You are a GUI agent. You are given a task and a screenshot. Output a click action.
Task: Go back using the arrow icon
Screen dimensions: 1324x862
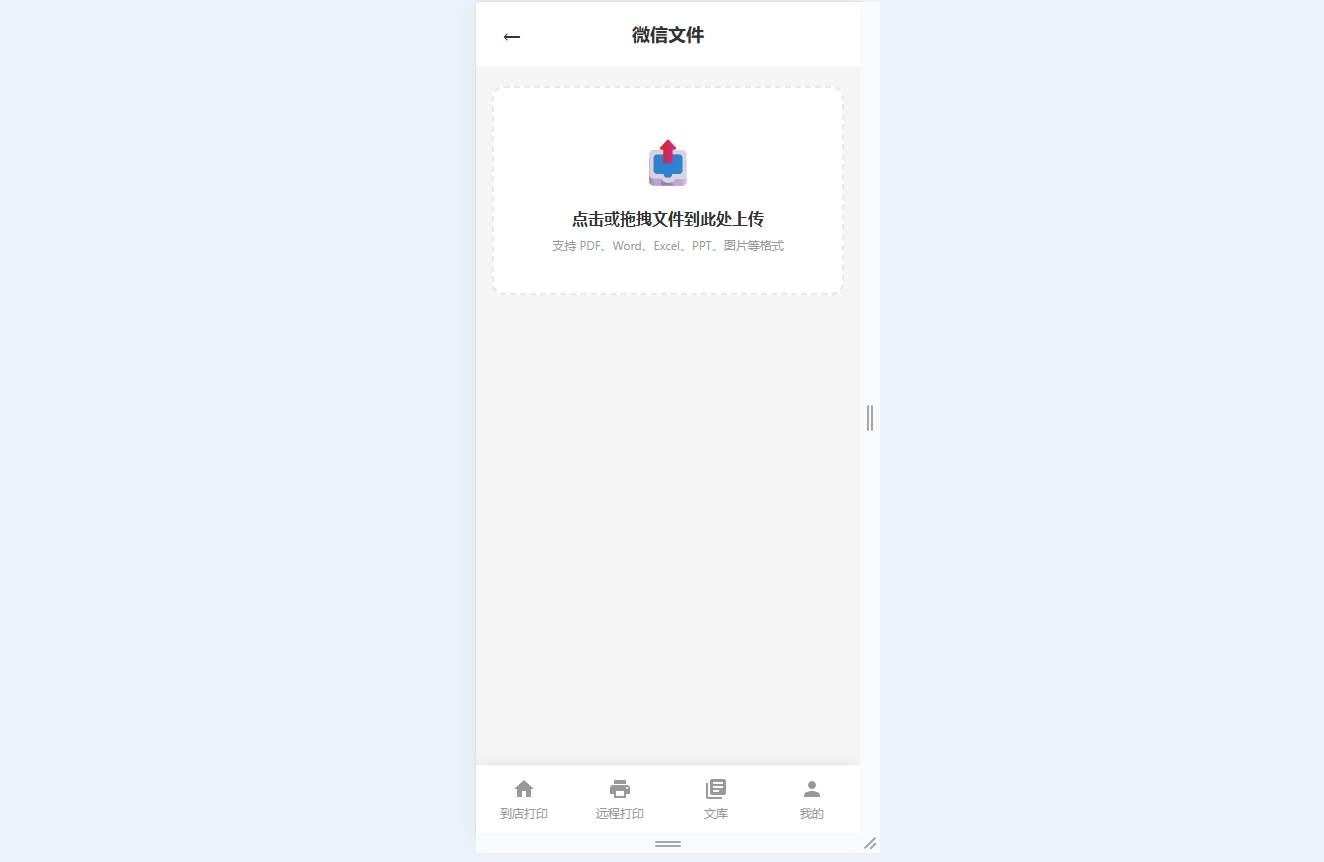point(511,37)
